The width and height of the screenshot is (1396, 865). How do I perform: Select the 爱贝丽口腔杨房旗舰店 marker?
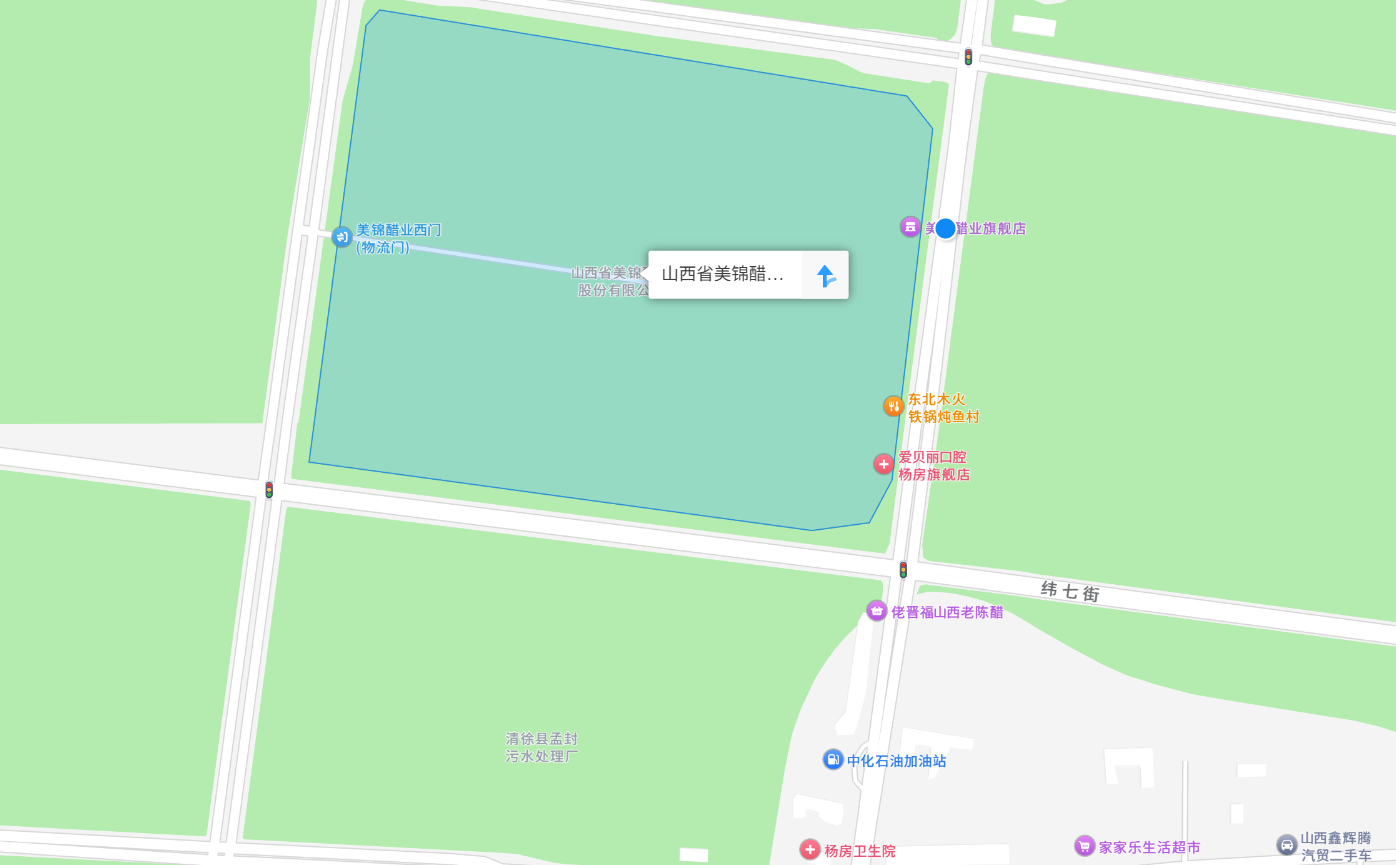(883, 464)
